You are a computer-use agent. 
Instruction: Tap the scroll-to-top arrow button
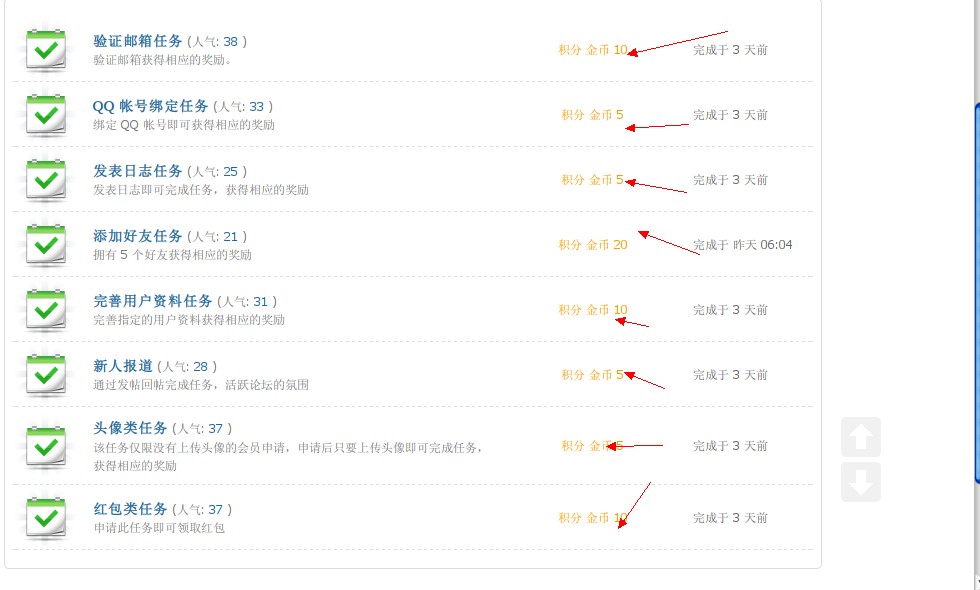click(x=861, y=437)
